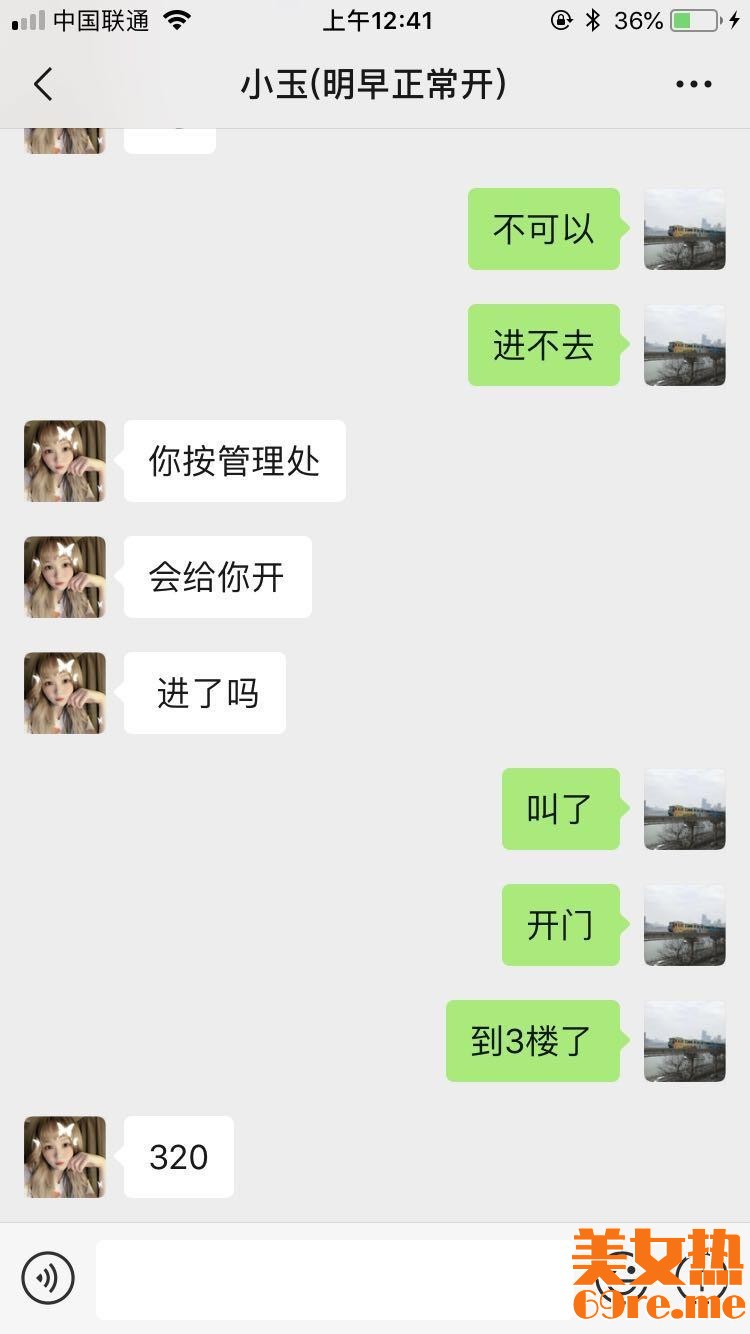Open my avatar next to "到3楼了"
This screenshot has width=750, height=1334.
[x=684, y=1041]
